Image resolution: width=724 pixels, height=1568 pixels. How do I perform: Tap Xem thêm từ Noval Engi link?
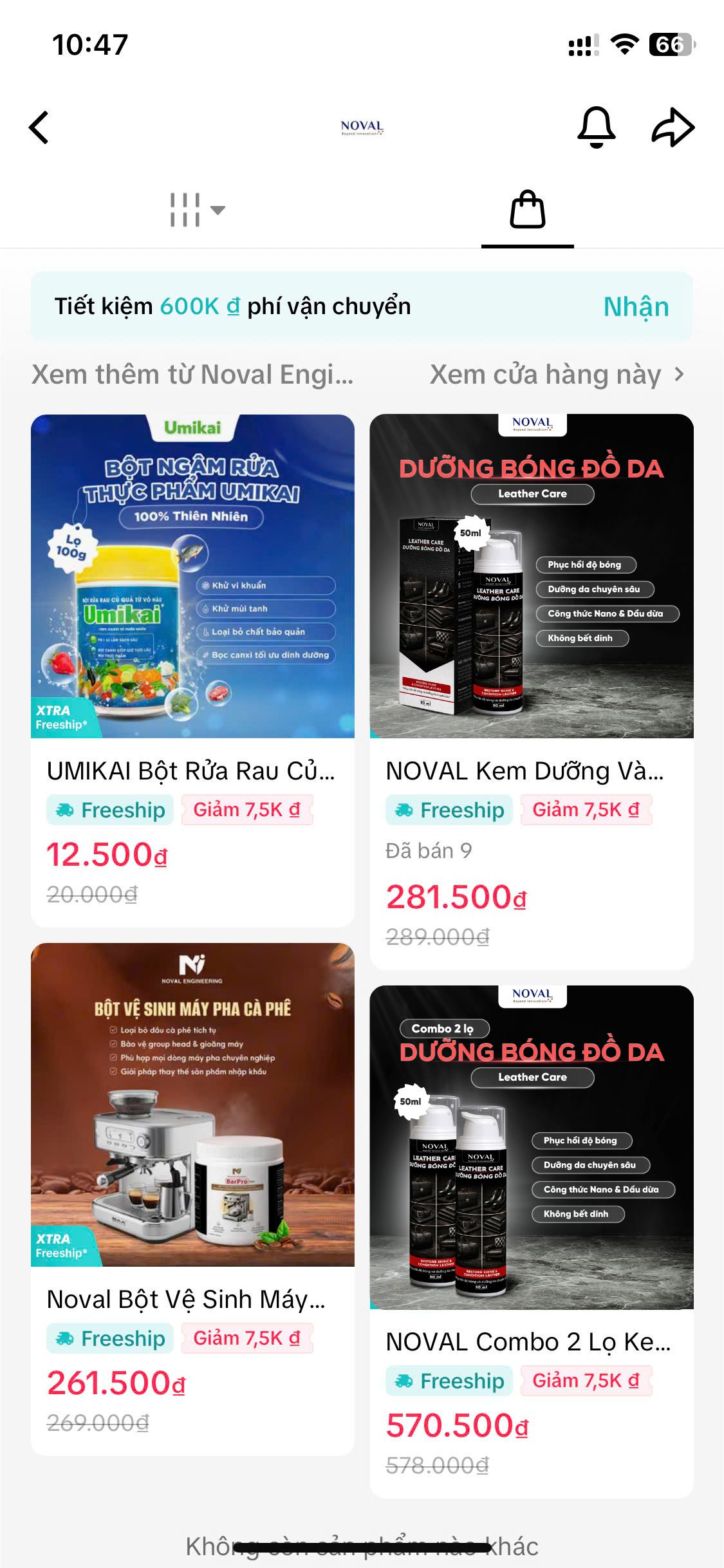click(x=192, y=376)
